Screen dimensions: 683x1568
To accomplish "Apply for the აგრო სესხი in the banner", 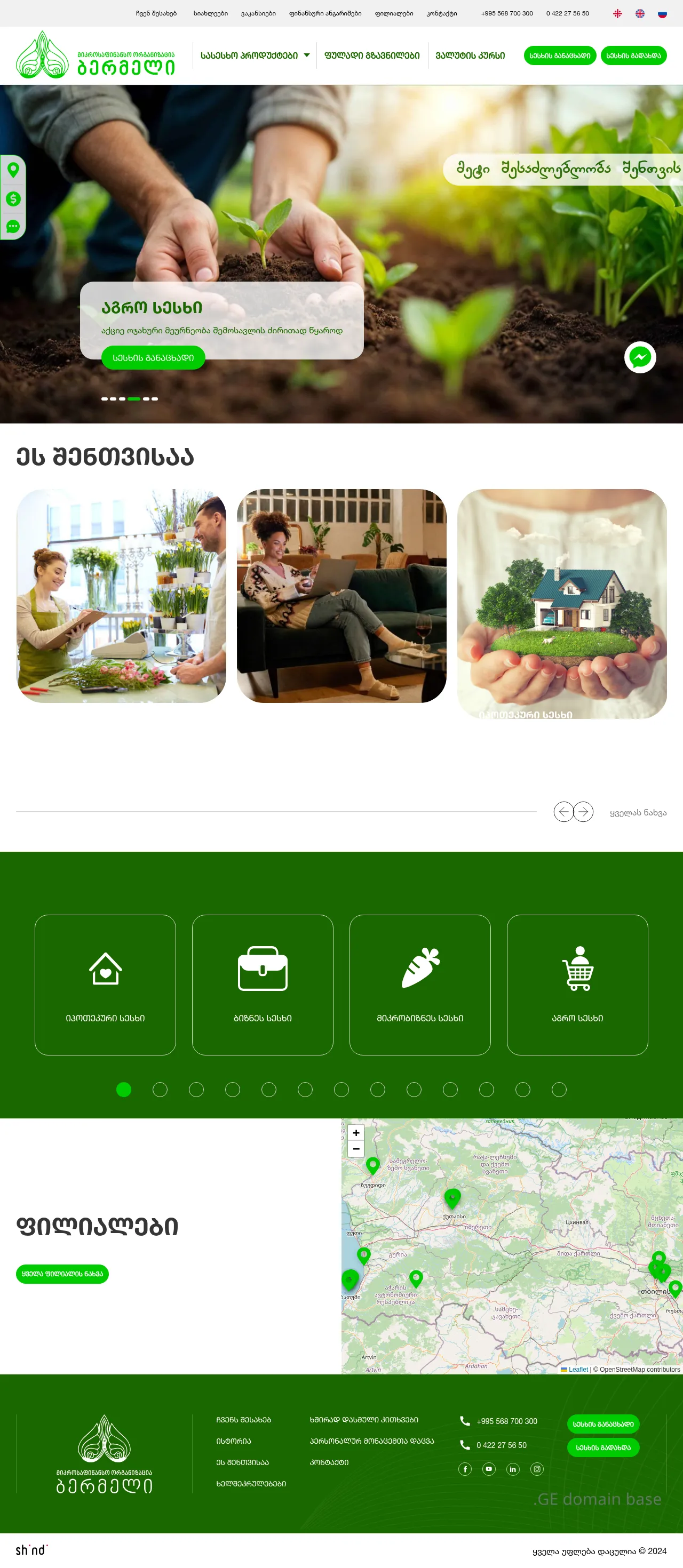I will (153, 357).
